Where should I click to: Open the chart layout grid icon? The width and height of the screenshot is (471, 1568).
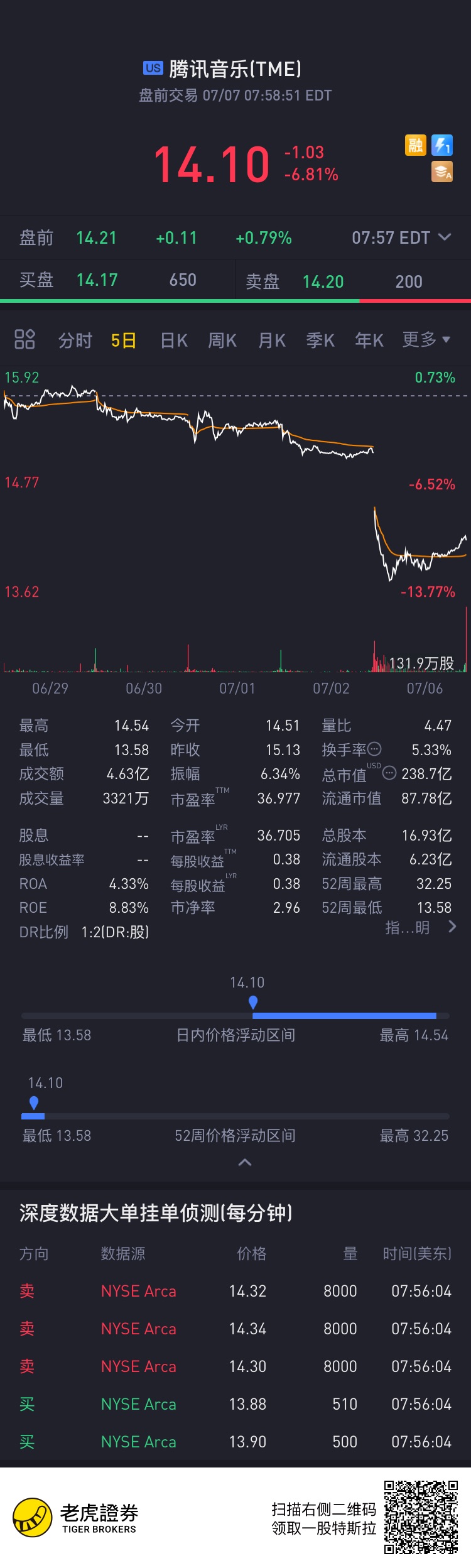pos(24,339)
